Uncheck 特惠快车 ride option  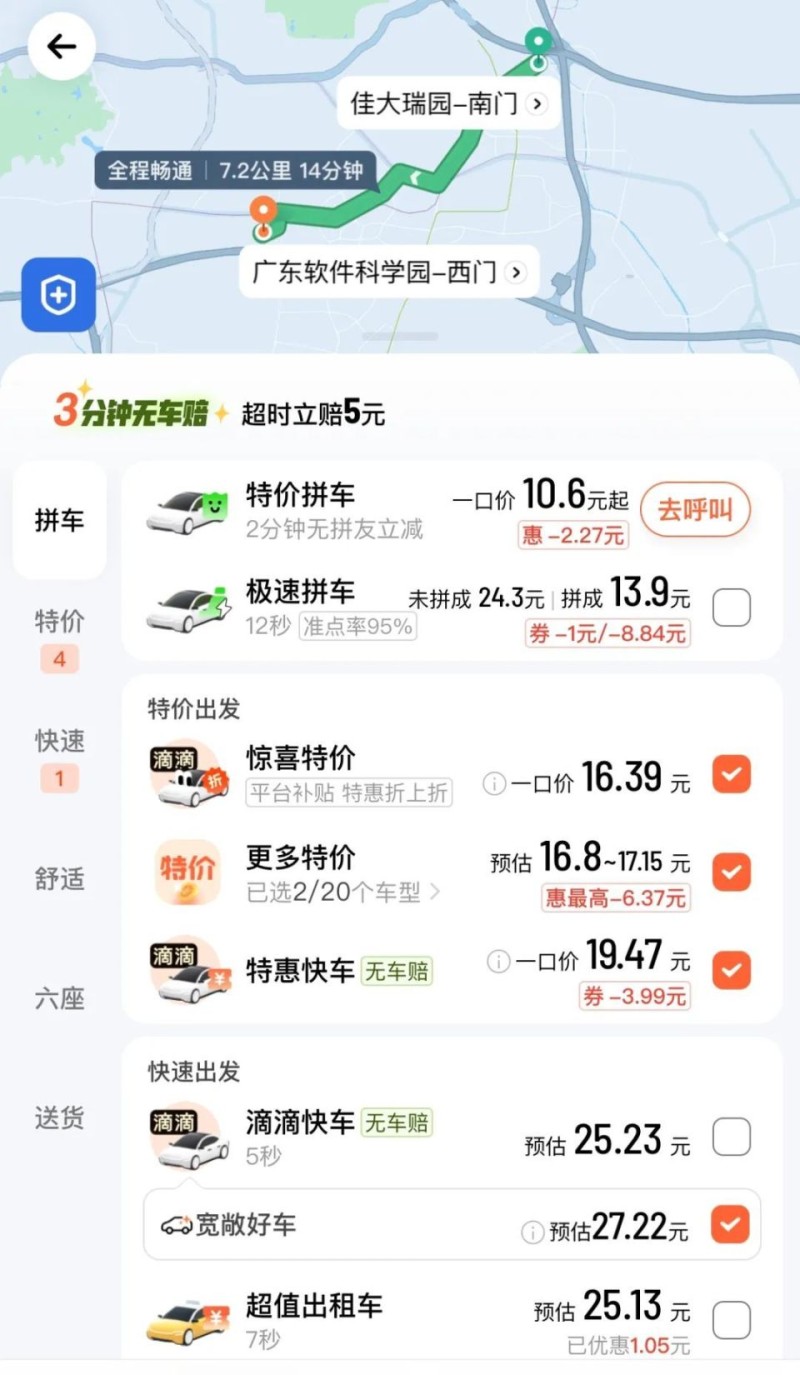click(731, 969)
